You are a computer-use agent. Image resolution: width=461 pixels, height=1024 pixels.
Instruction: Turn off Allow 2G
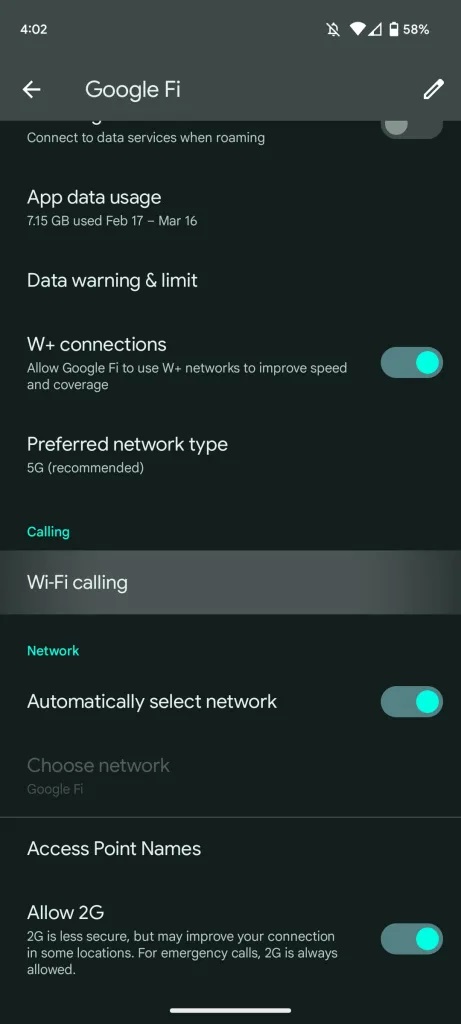(411, 939)
